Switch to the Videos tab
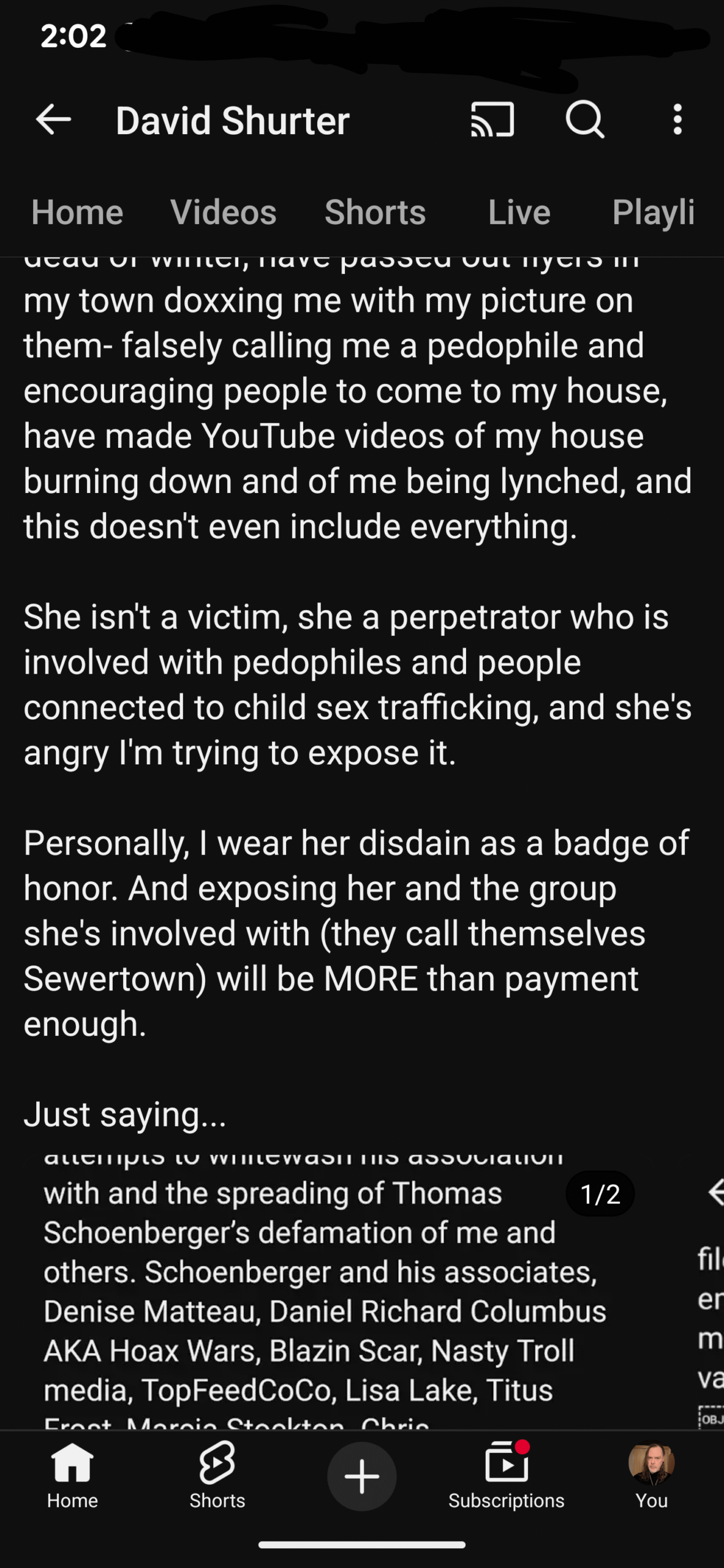This screenshot has width=724, height=1568. coord(224,212)
